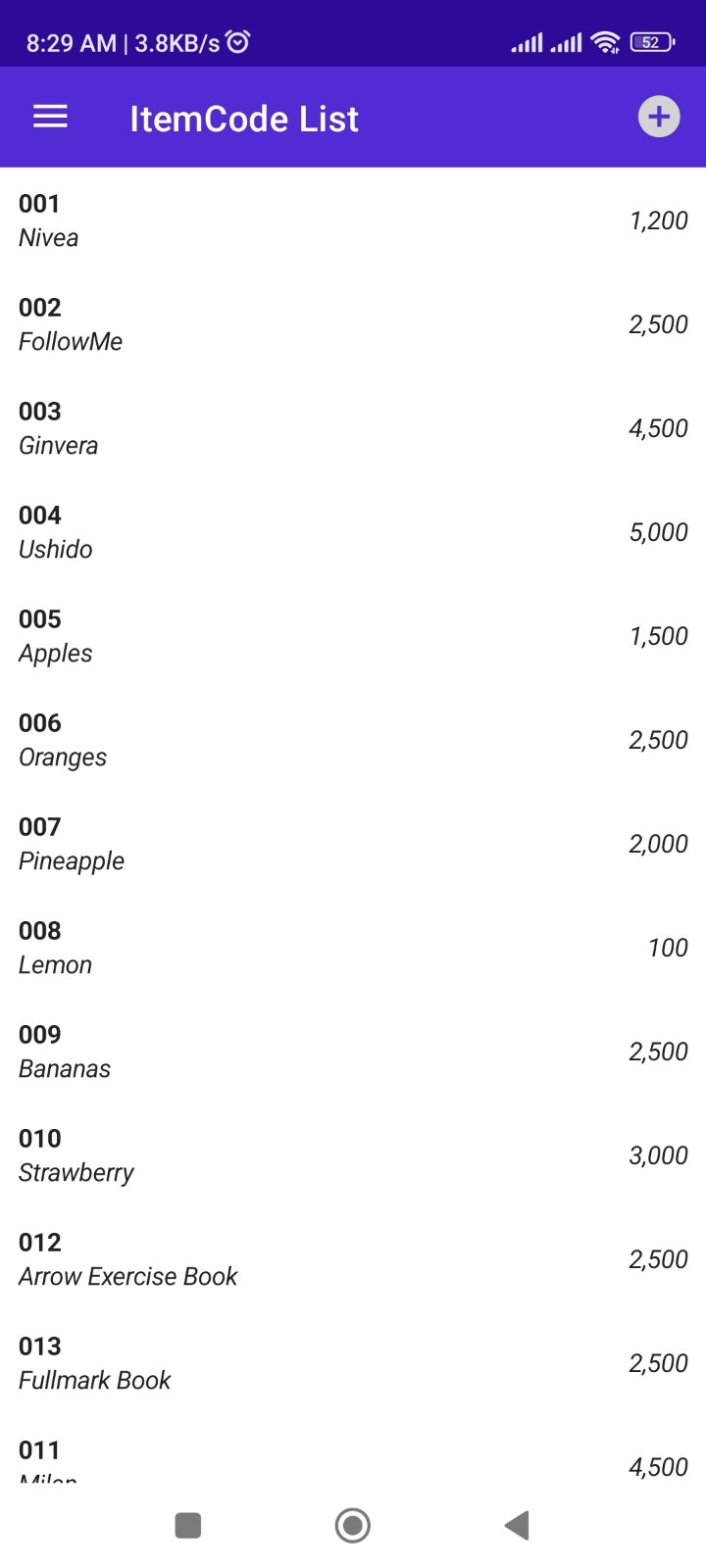View the Fullmark Book item
Viewport: 706px width, 1568px height.
(x=353, y=1363)
